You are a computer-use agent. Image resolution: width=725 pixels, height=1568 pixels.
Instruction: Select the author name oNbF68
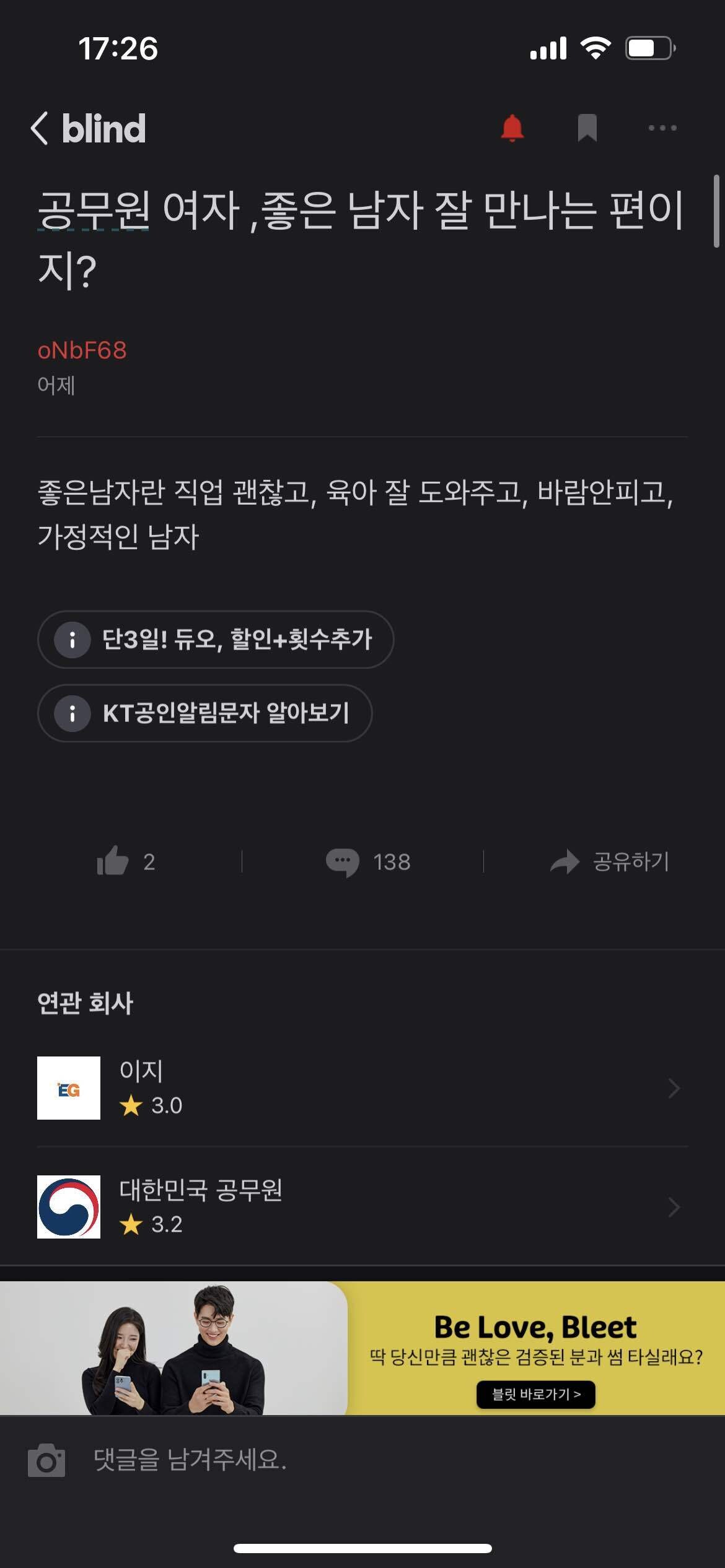point(82,350)
